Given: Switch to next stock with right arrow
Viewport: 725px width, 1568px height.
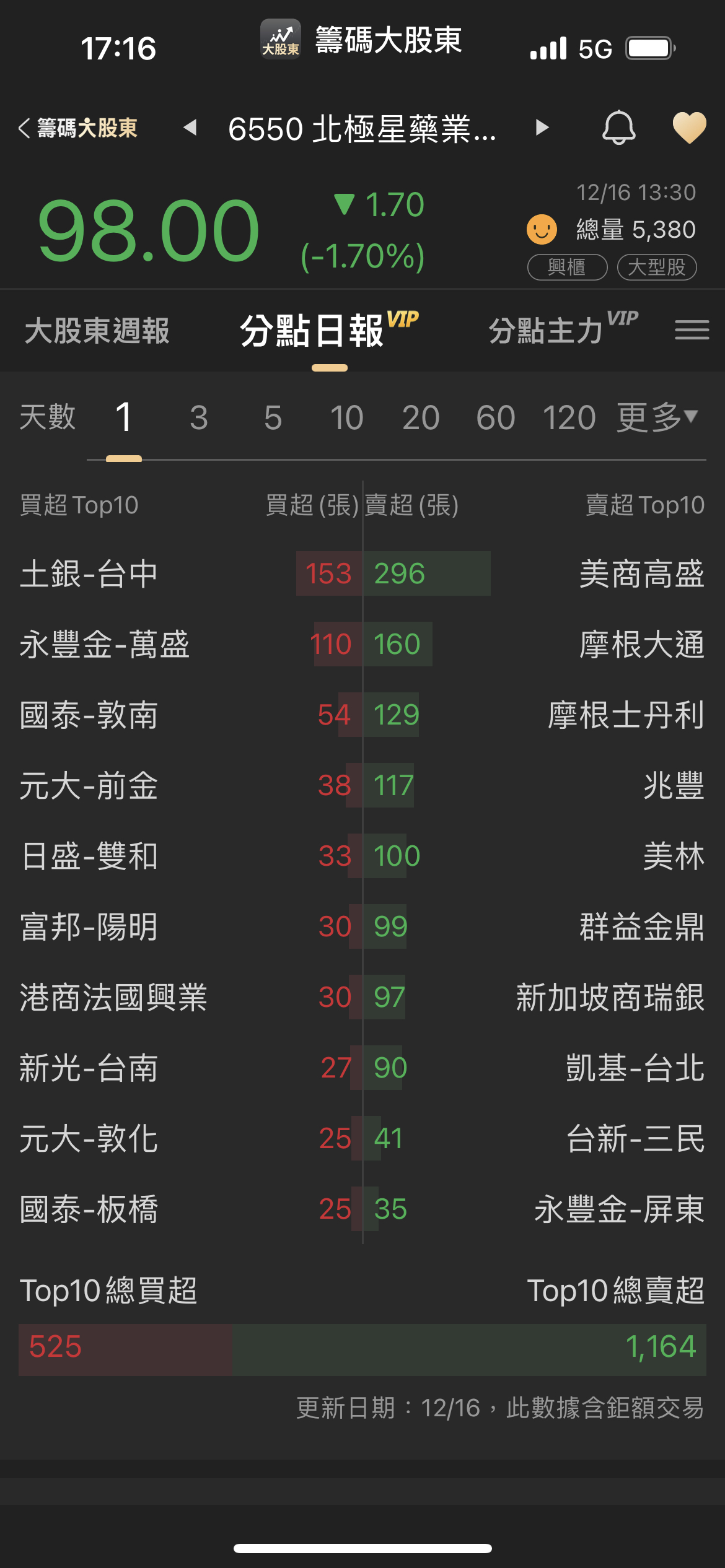Looking at the screenshot, I should [x=542, y=128].
